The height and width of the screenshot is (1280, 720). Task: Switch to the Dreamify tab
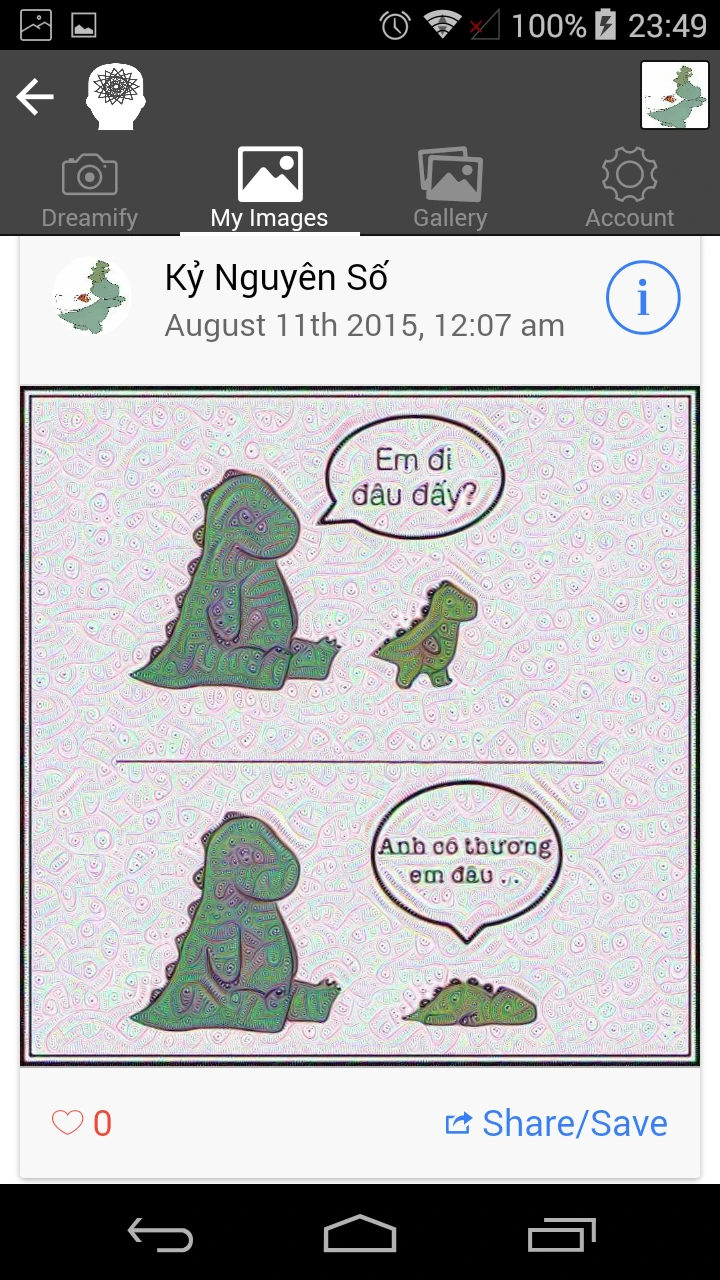(x=90, y=191)
